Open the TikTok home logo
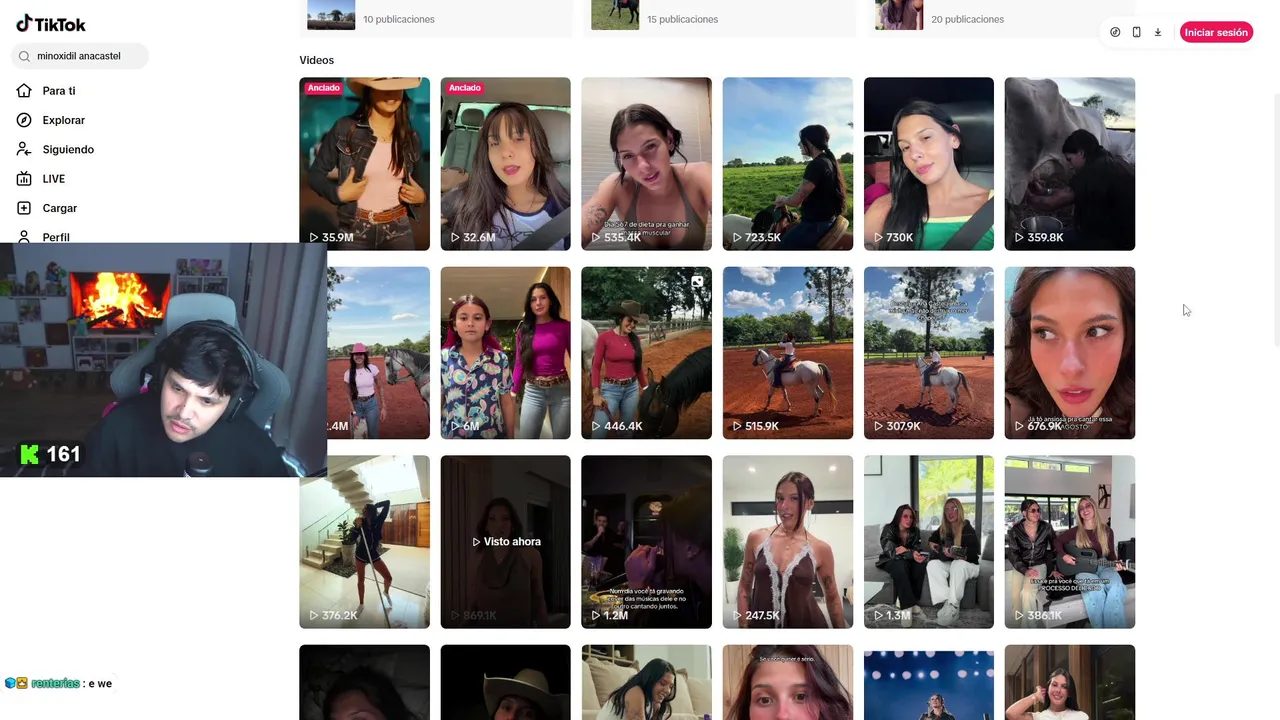This screenshot has height=720, width=1280. tap(51, 24)
